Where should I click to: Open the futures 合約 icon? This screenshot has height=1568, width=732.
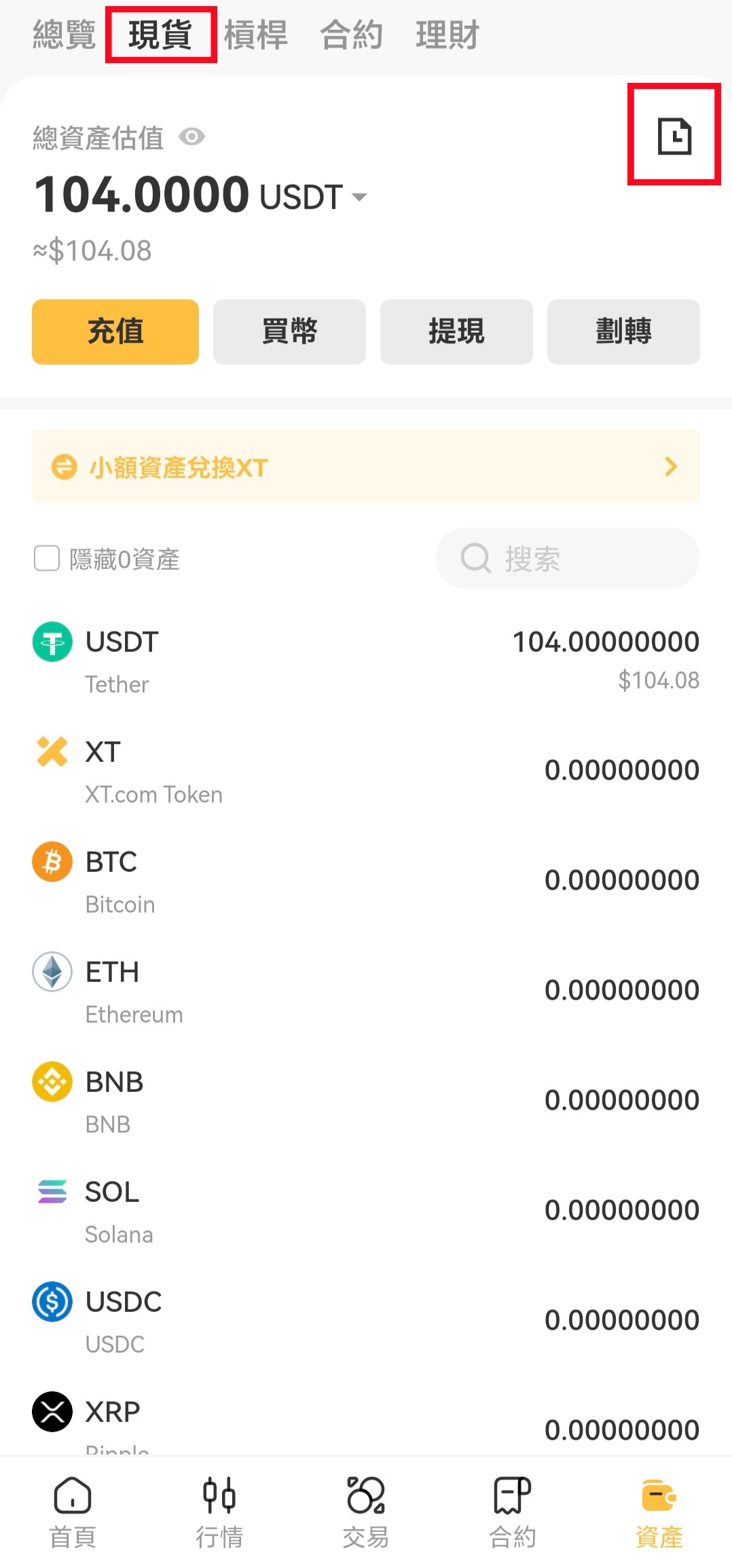click(x=513, y=1496)
